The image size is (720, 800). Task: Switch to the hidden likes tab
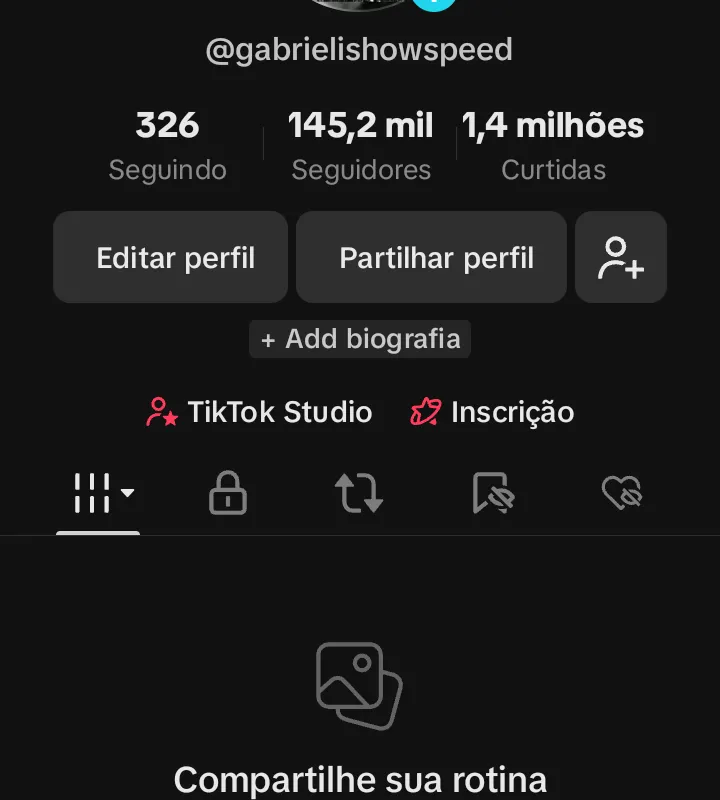coord(621,492)
